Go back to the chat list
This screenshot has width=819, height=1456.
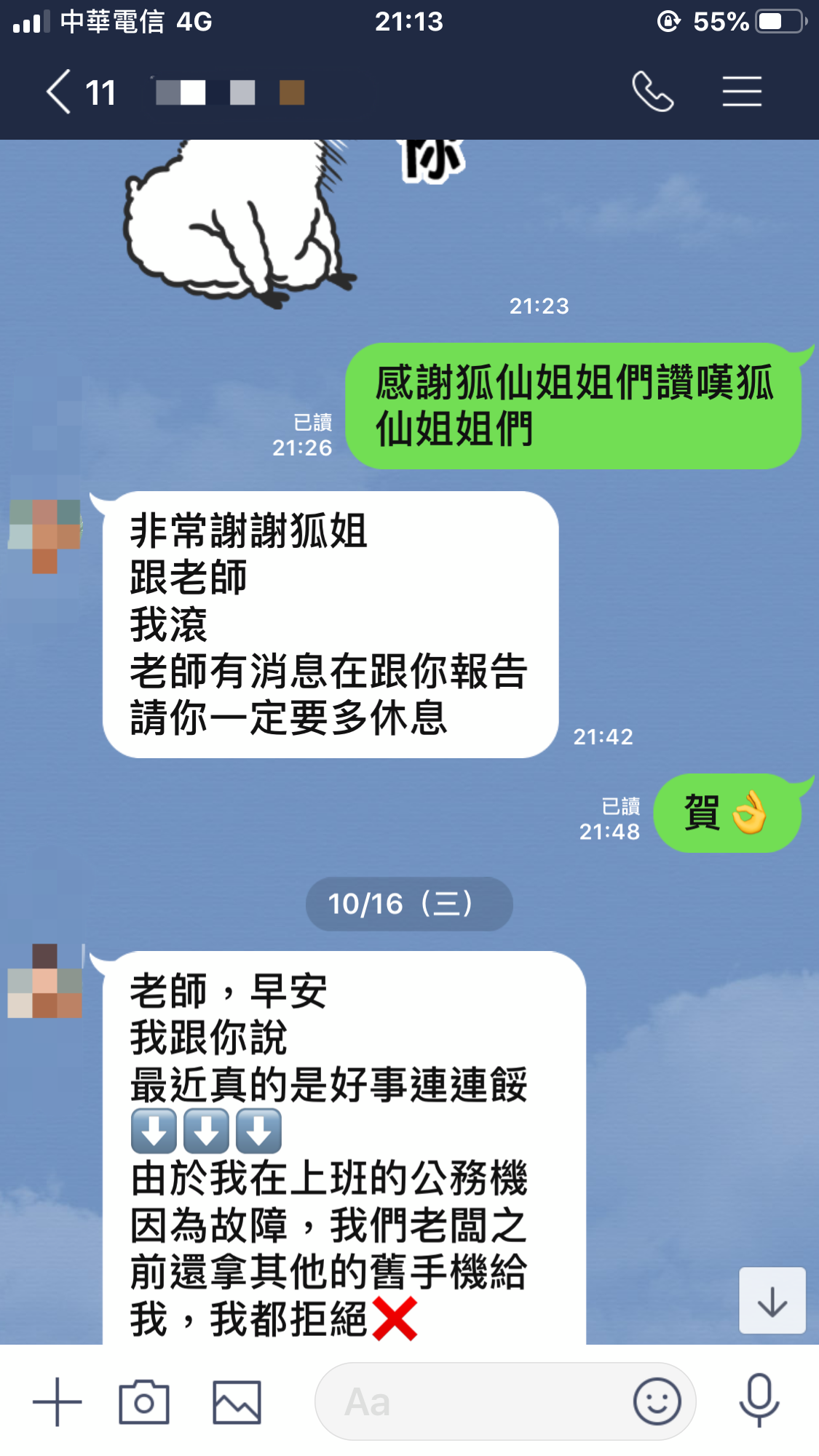60,92
